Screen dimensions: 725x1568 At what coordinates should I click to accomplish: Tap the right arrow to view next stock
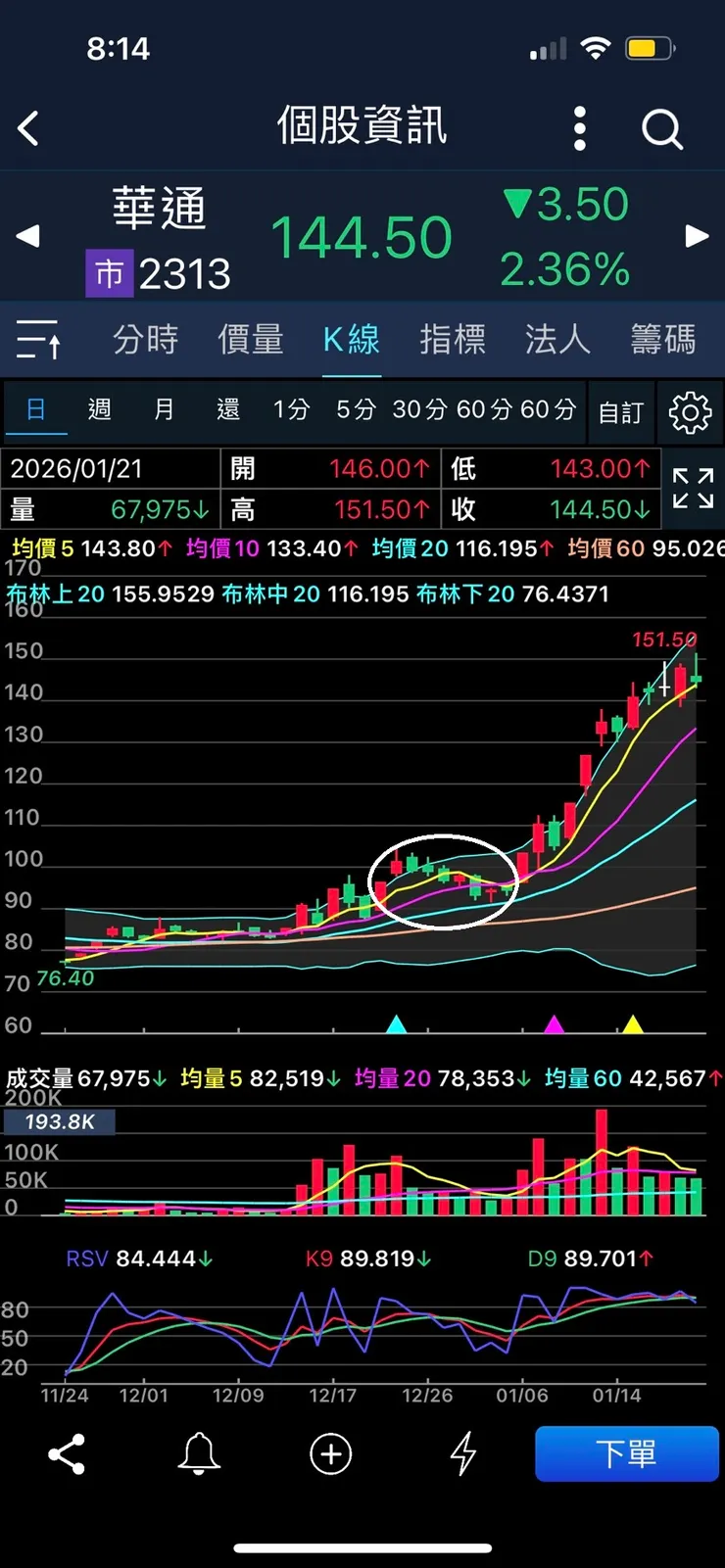coord(697,235)
